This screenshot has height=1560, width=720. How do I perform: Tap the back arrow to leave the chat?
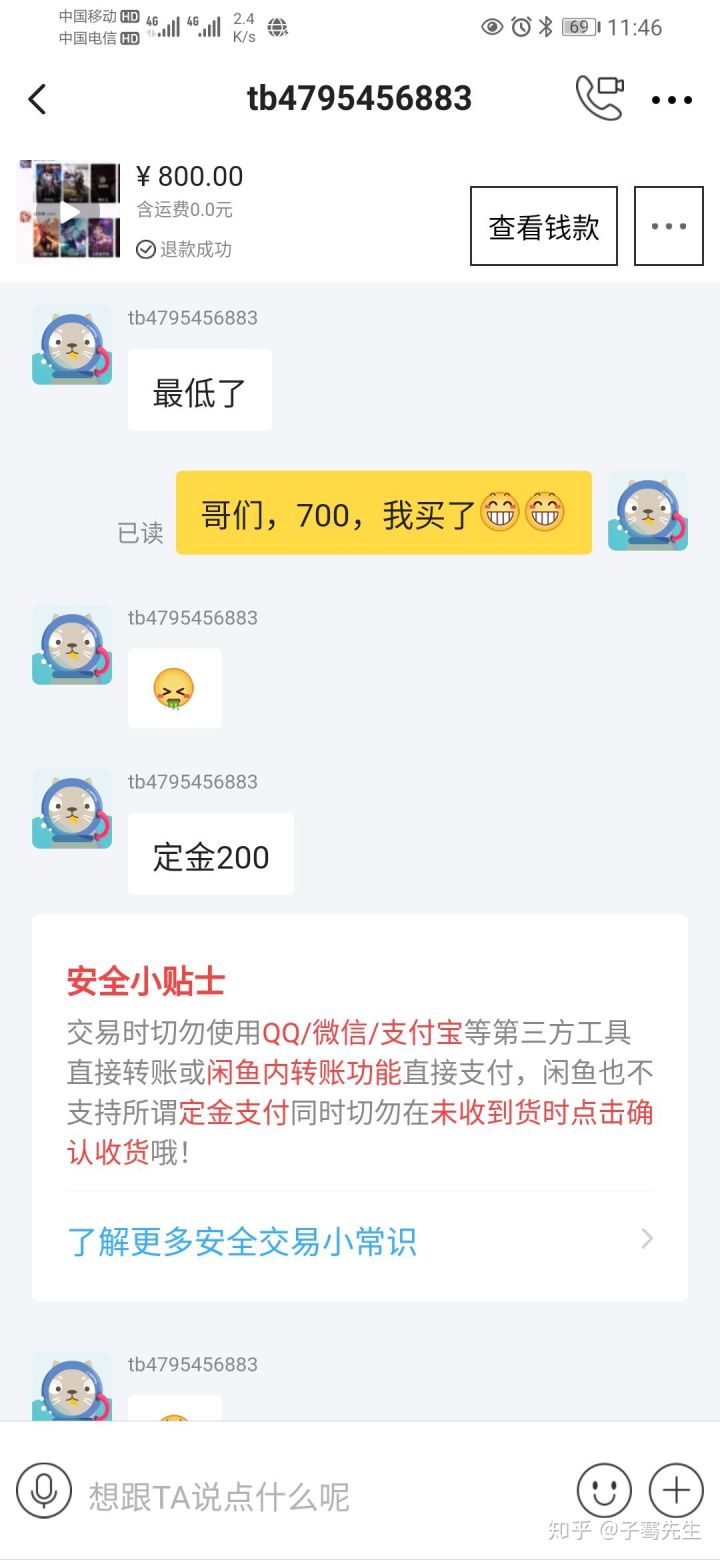click(38, 99)
